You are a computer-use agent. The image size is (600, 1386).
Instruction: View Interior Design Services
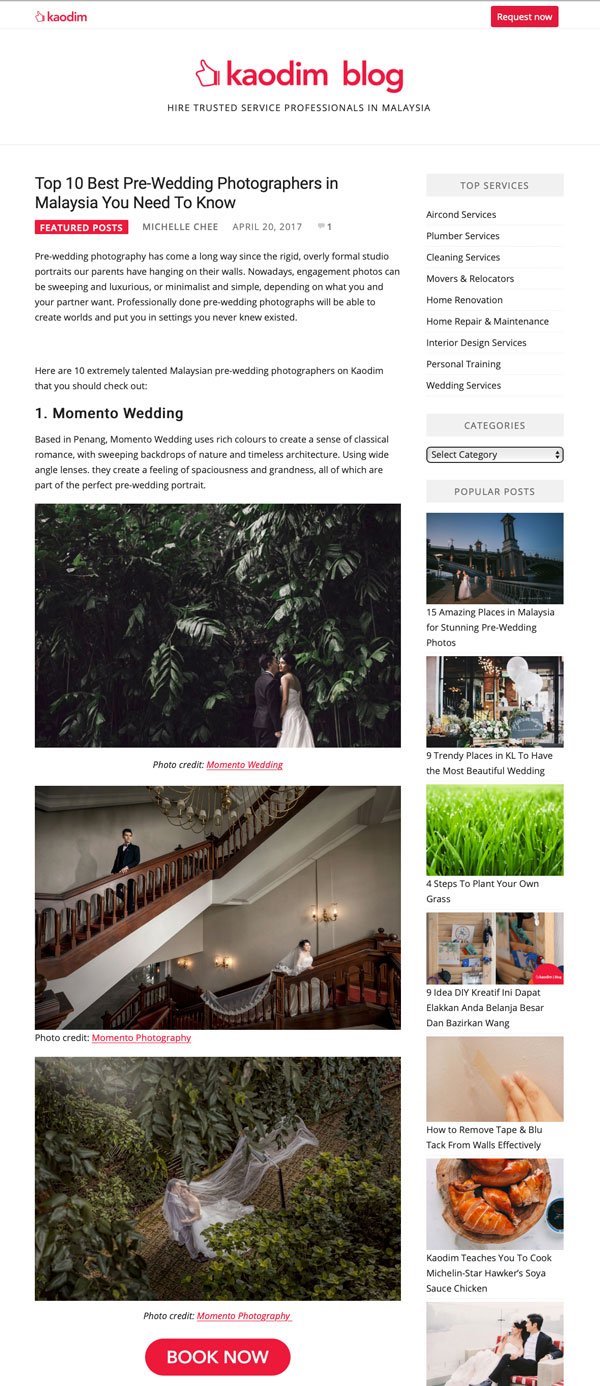[x=477, y=342]
